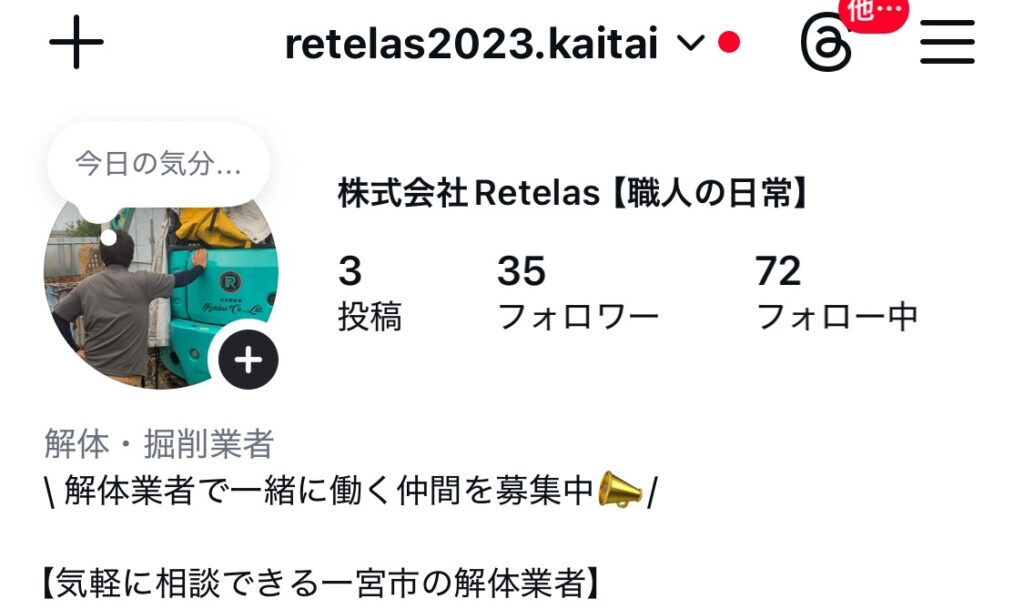View the 3 投稿 posts count
This screenshot has width=1024, height=609.
point(369,293)
